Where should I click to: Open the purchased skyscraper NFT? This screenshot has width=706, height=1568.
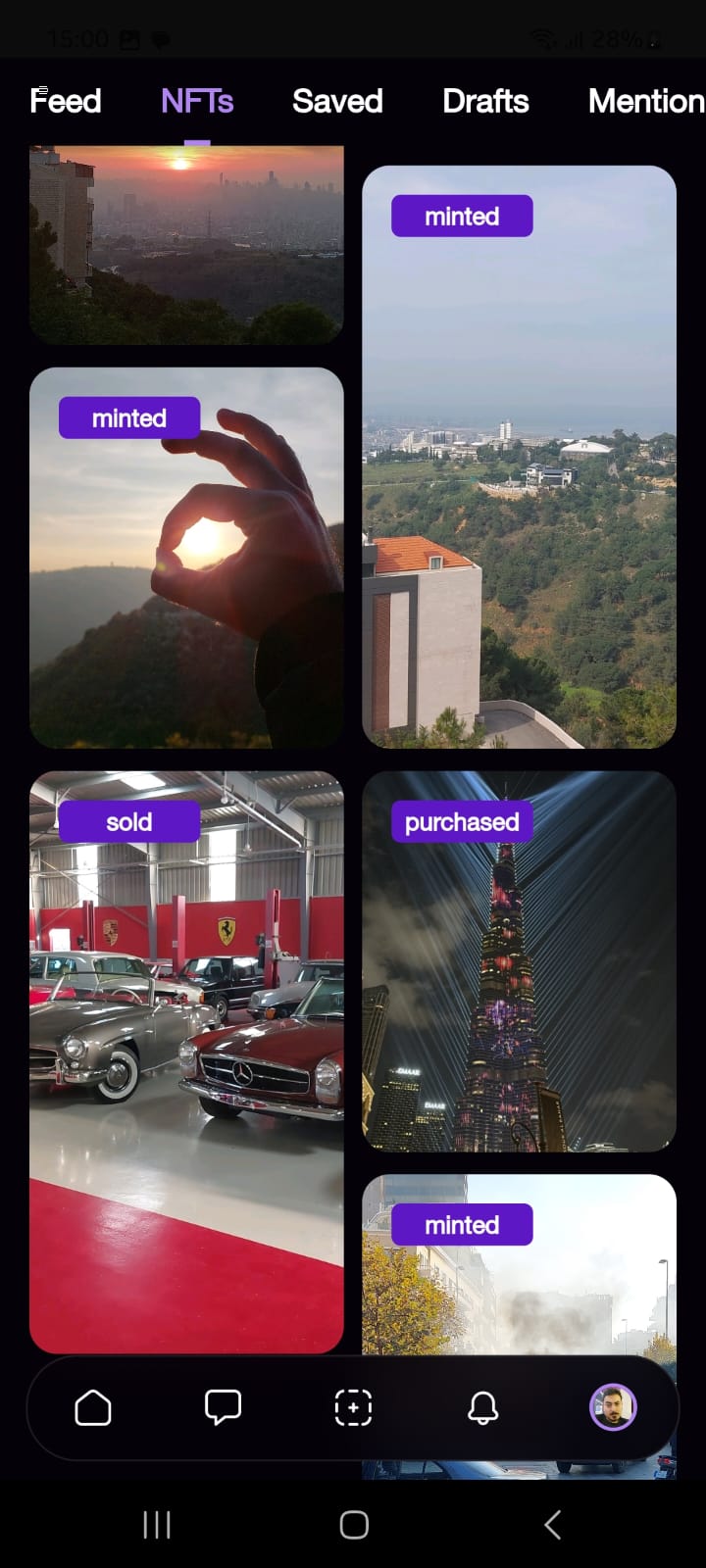point(519,961)
